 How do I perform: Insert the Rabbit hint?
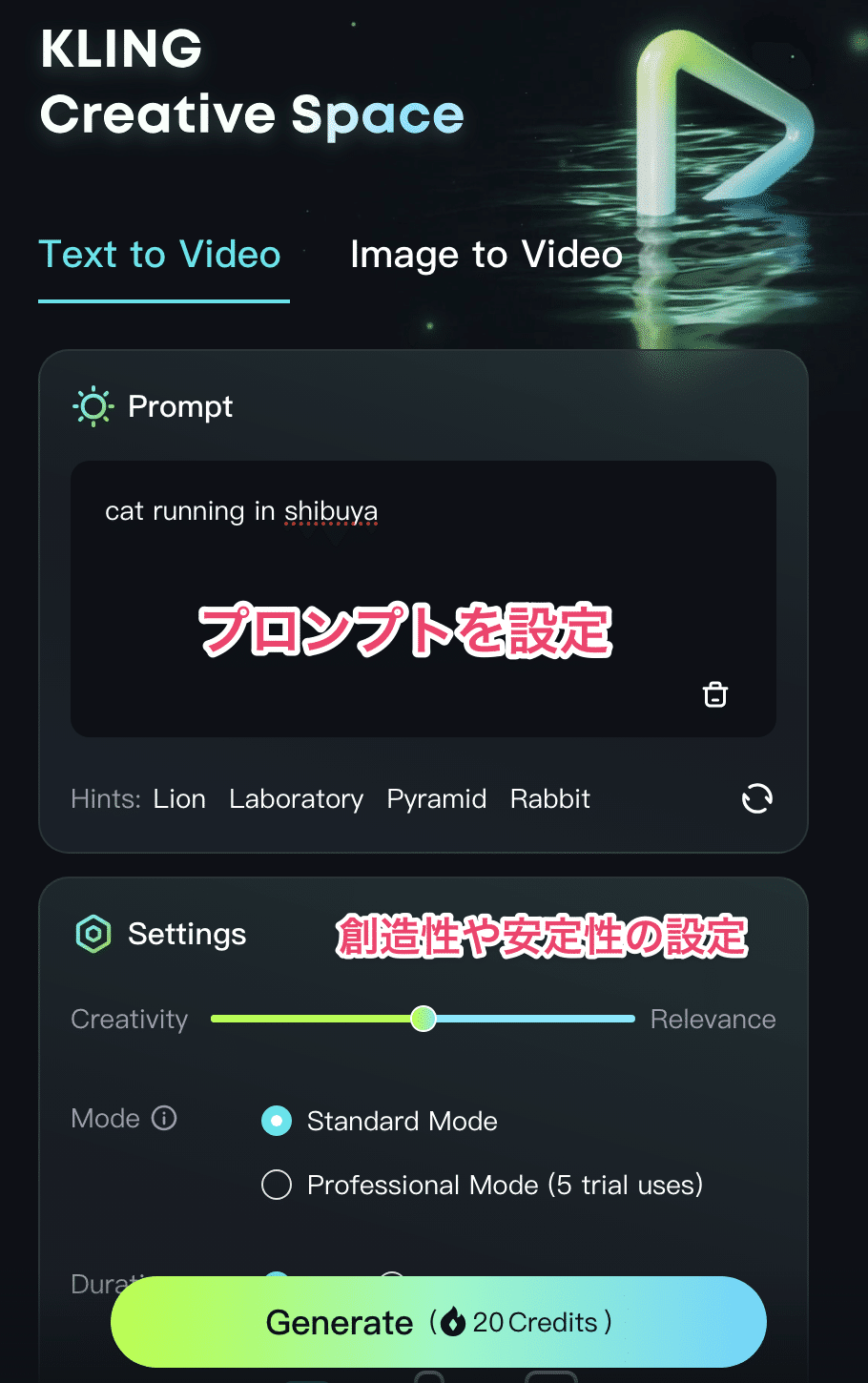pyautogui.click(x=550, y=799)
